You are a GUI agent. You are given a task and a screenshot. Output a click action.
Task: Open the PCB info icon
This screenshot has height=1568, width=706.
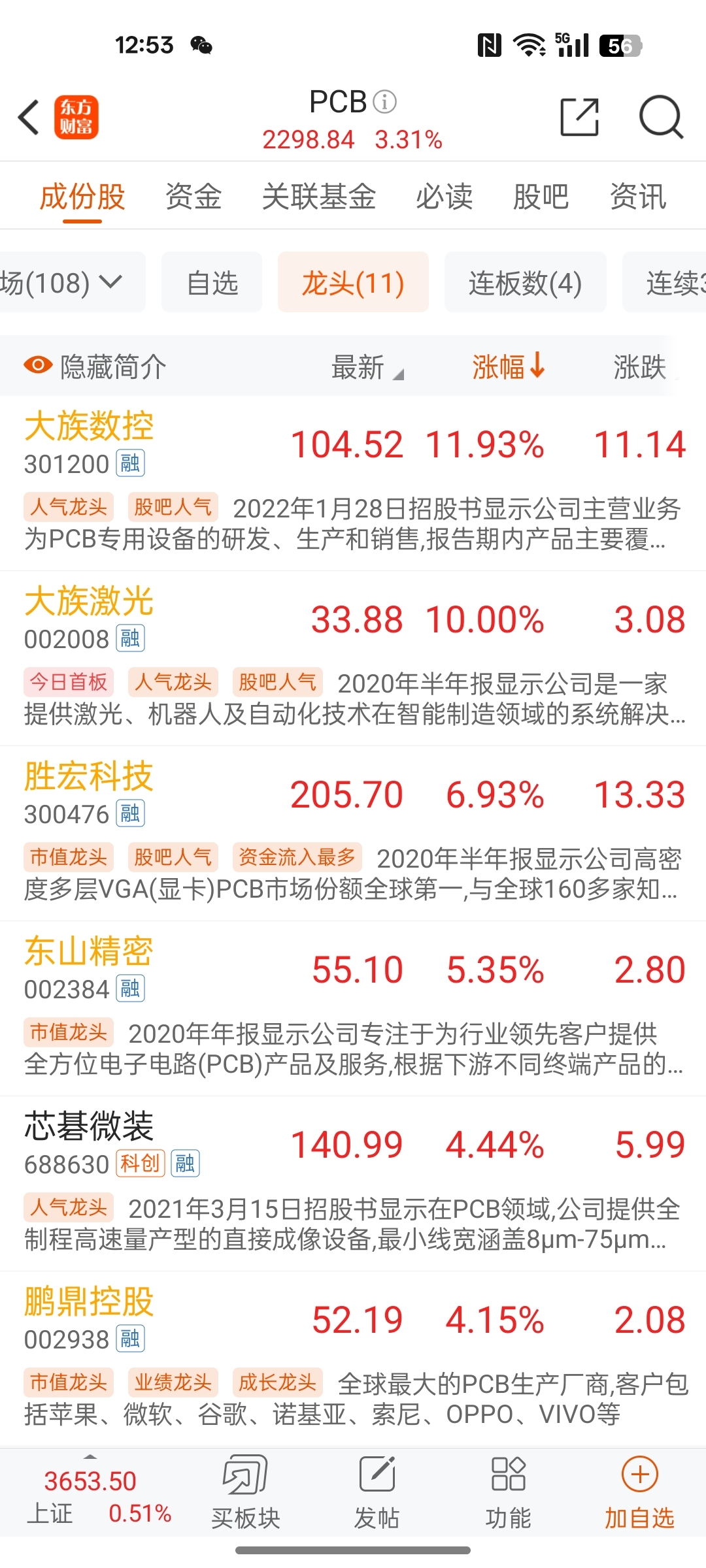tap(385, 102)
